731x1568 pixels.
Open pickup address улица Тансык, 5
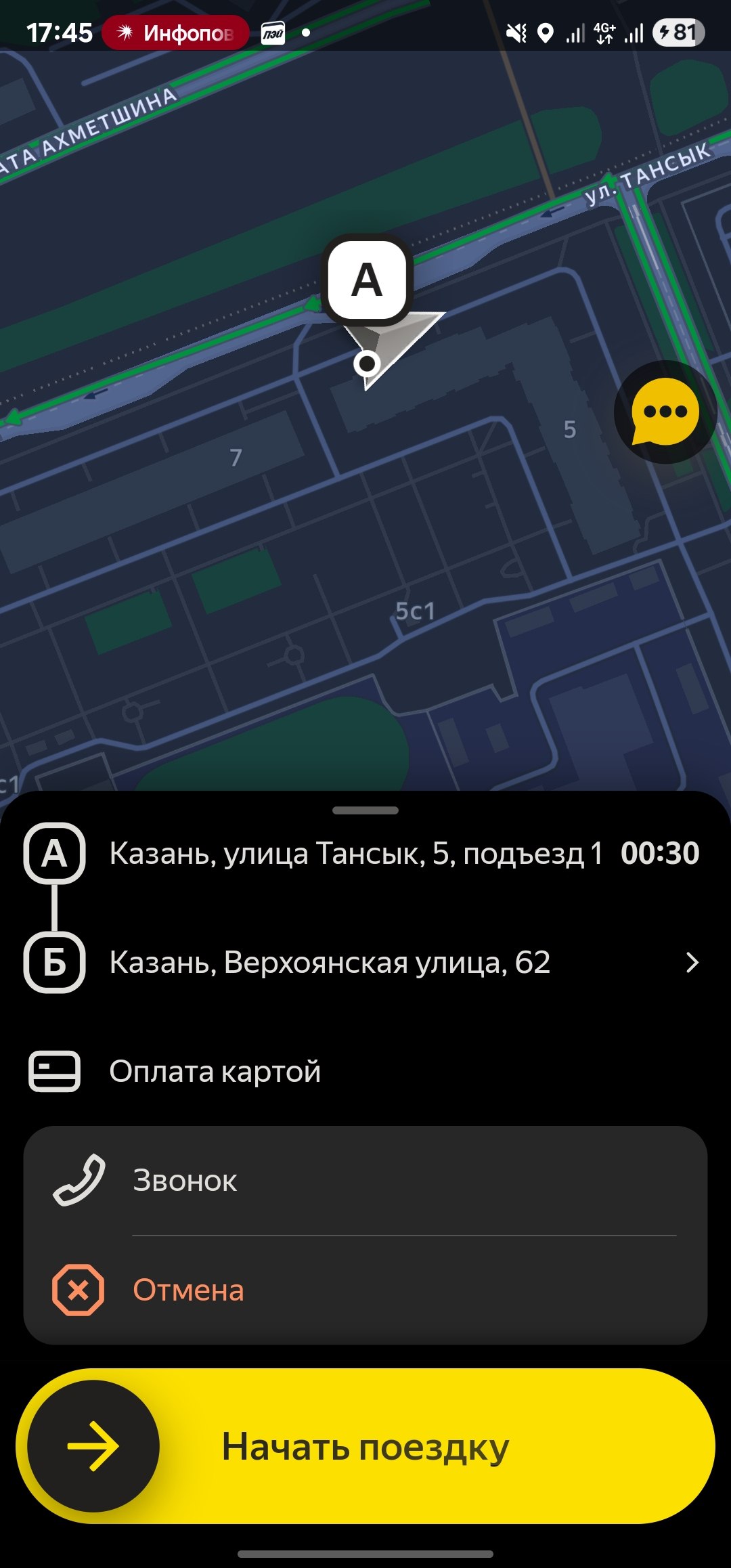click(355, 853)
